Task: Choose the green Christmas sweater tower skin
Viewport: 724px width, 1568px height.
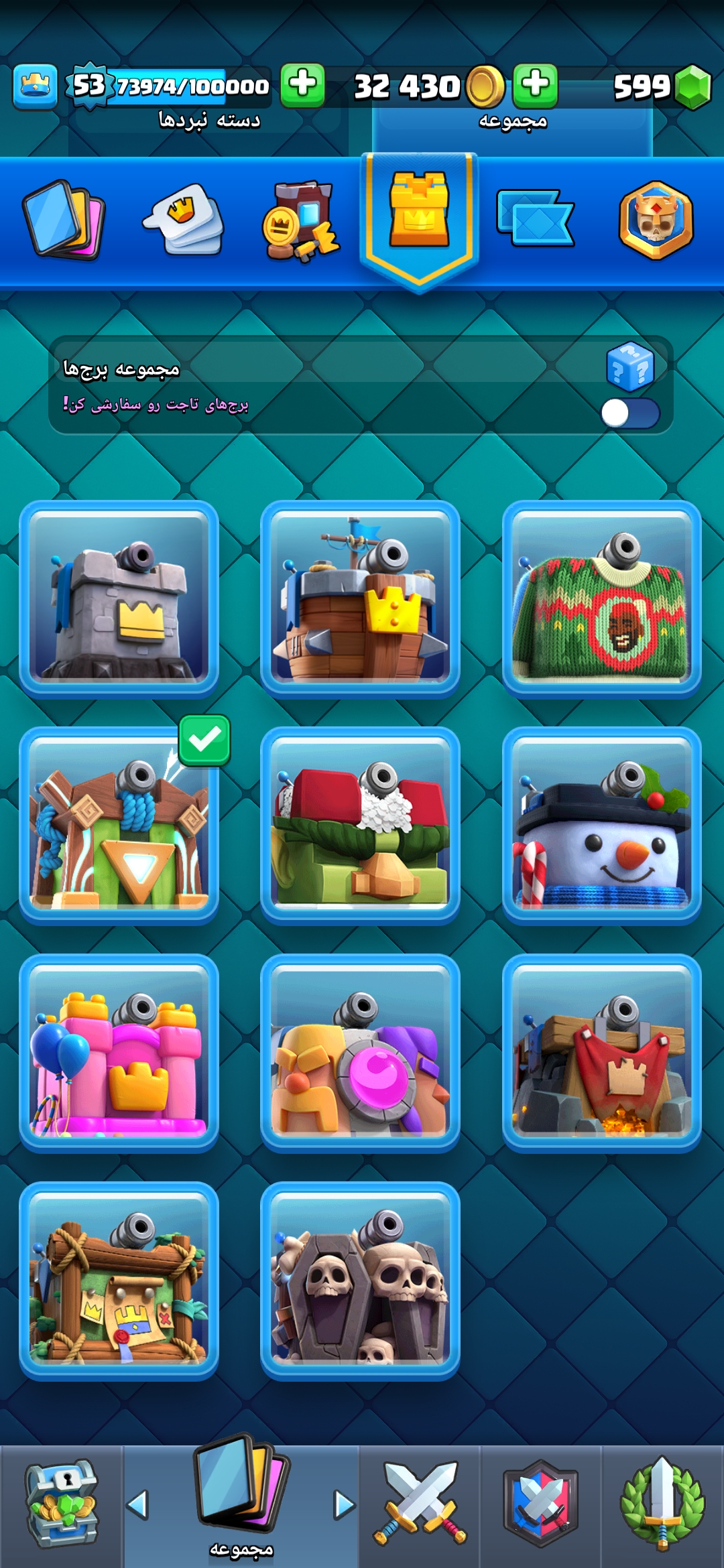Action: (601, 599)
